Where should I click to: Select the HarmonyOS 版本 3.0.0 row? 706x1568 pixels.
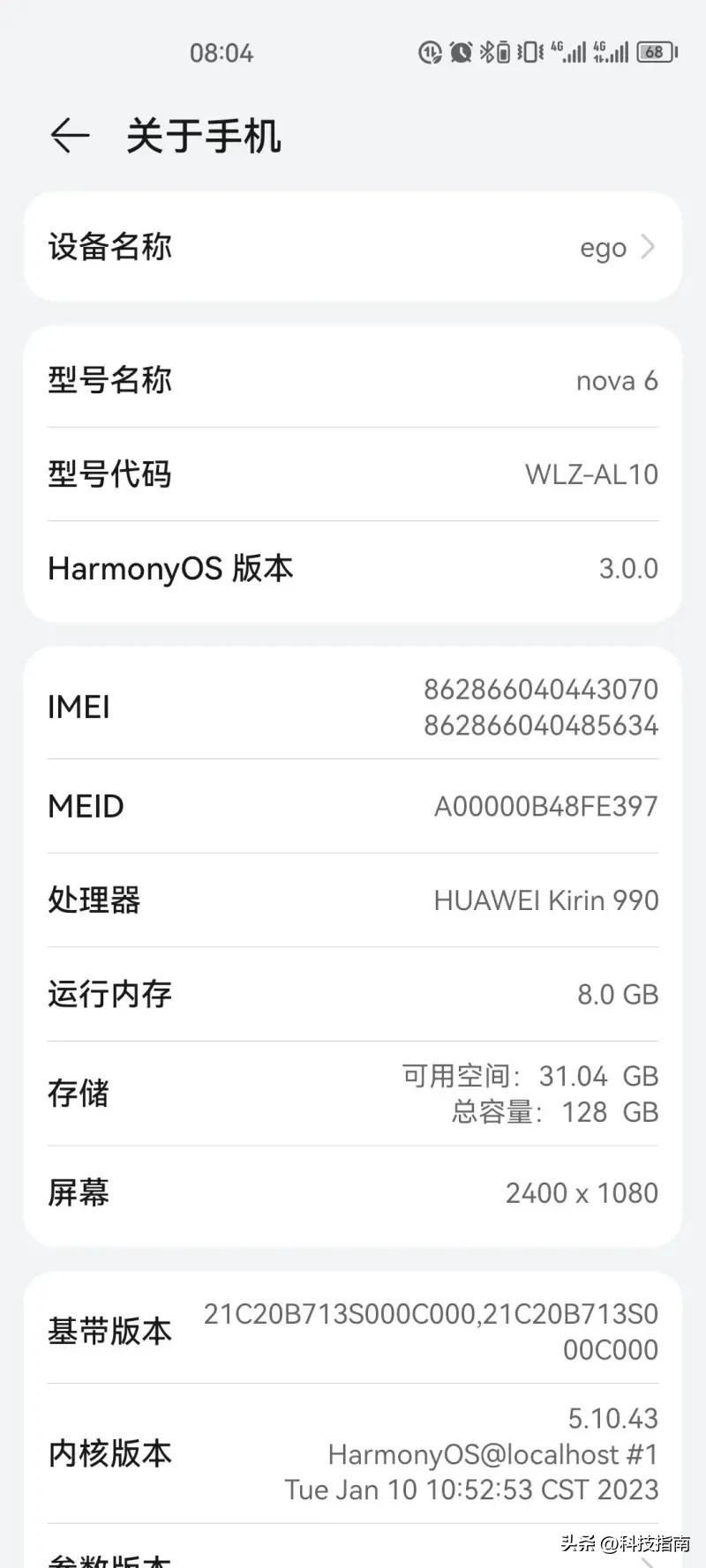point(353,569)
